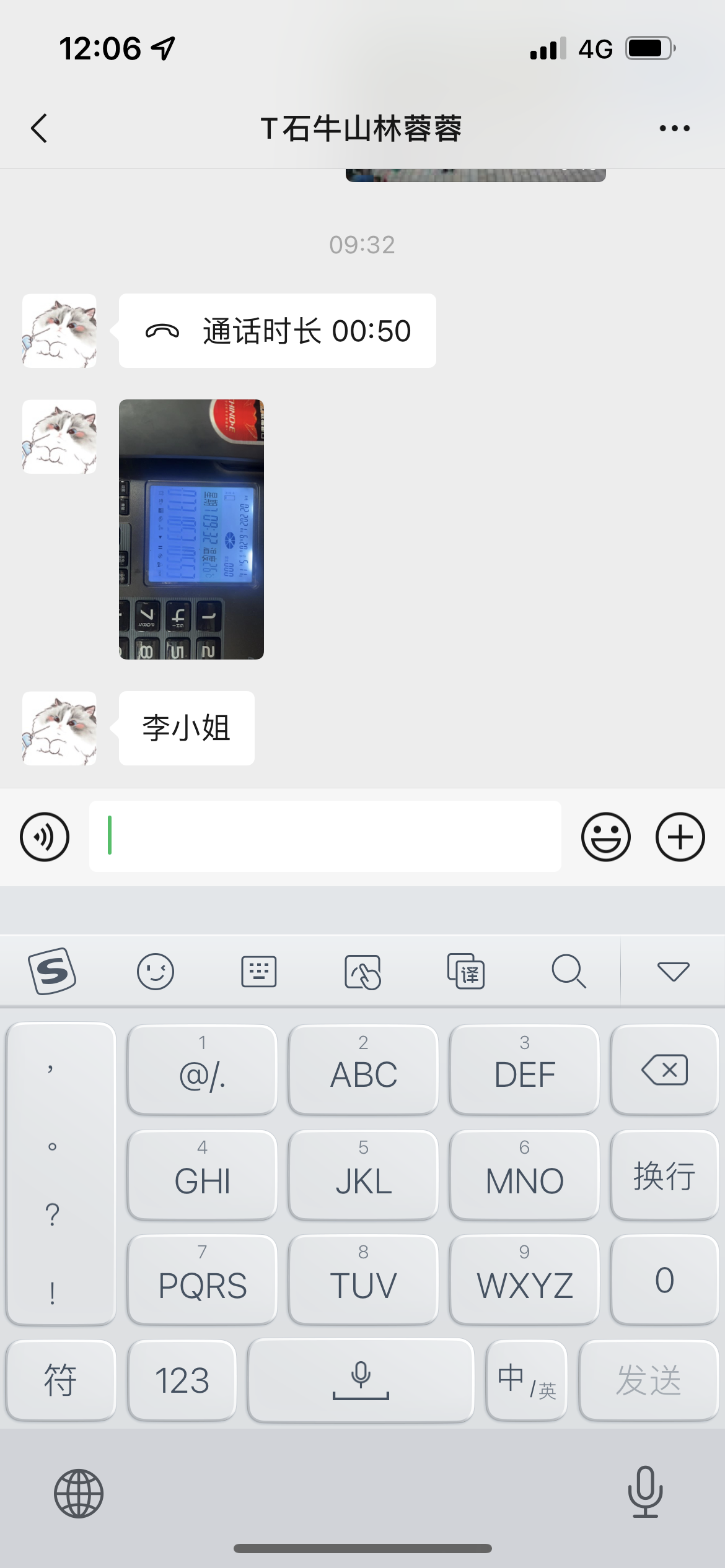The height and width of the screenshot is (1568, 725).
Task: Open Sogou keyboard settings logo
Action: point(52,971)
